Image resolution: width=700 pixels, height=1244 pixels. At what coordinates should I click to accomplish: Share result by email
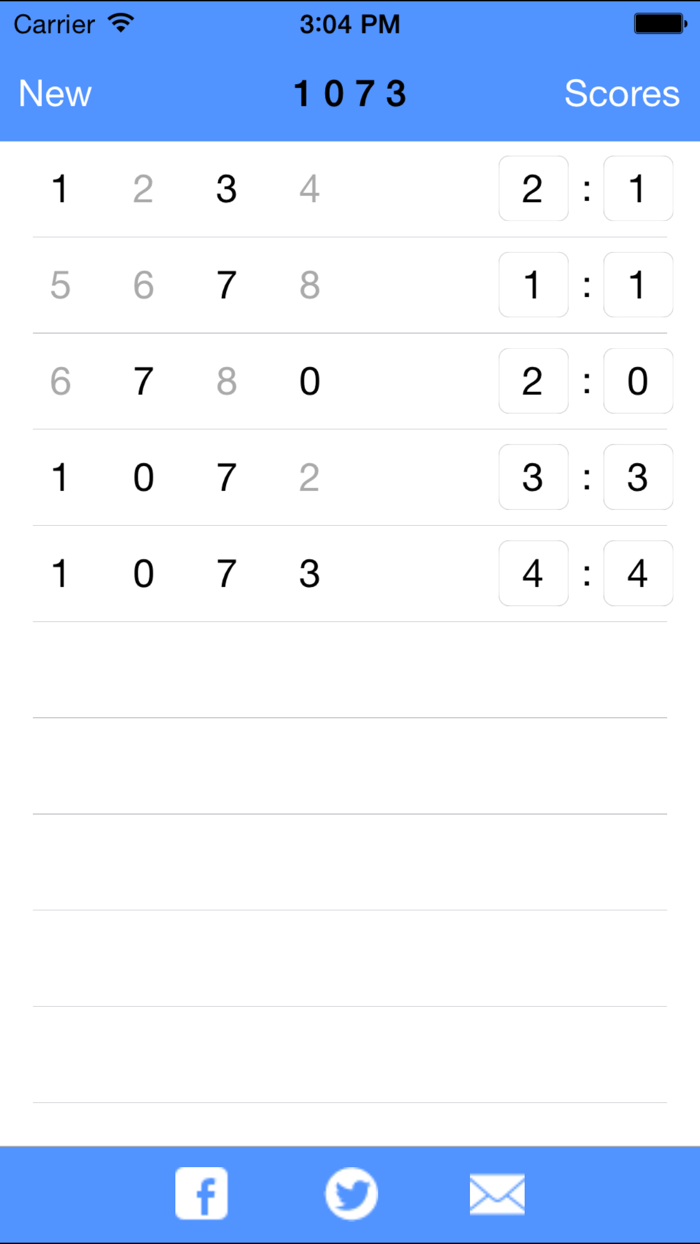(497, 1193)
